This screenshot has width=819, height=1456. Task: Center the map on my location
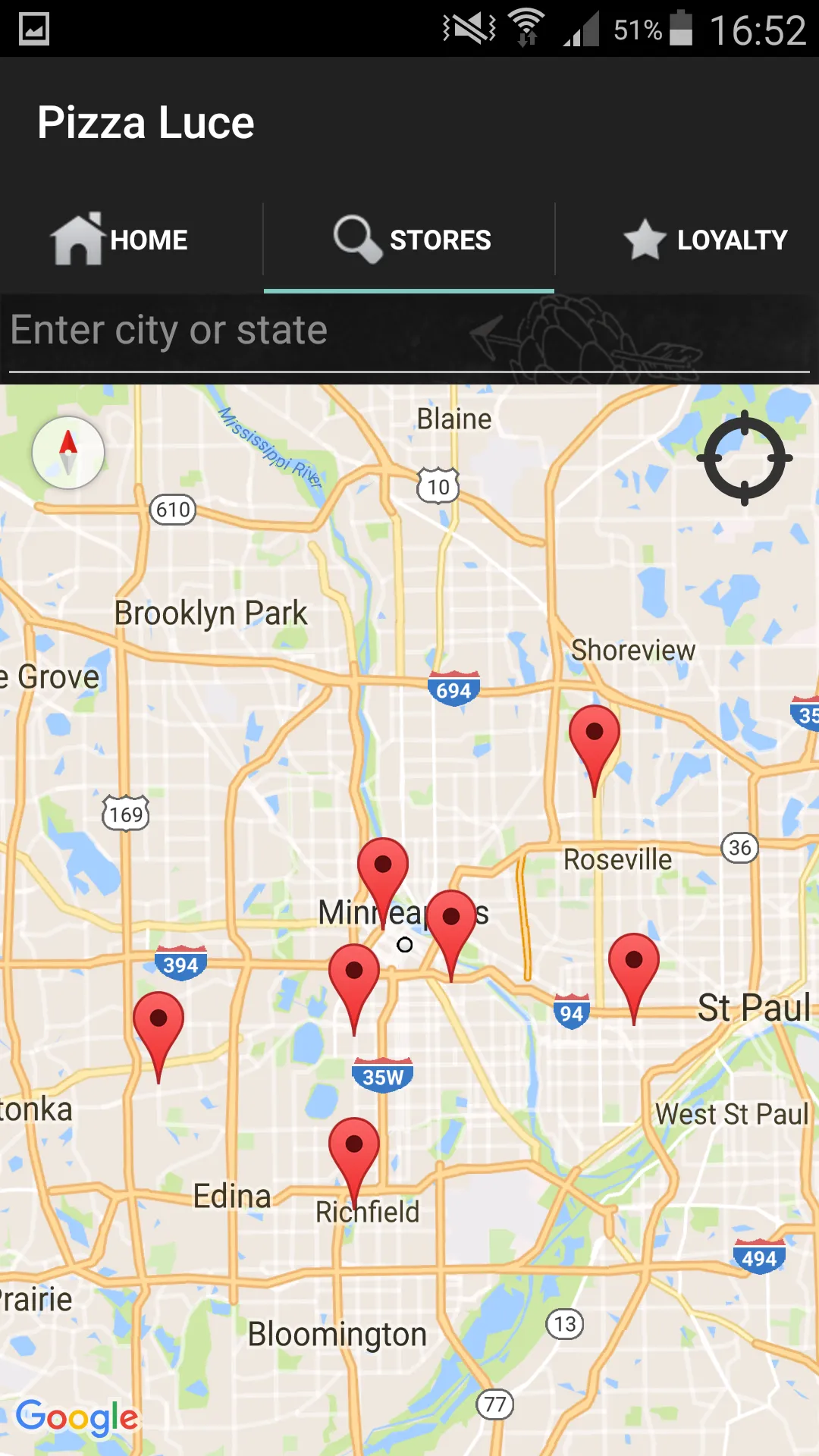click(x=744, y=457)
